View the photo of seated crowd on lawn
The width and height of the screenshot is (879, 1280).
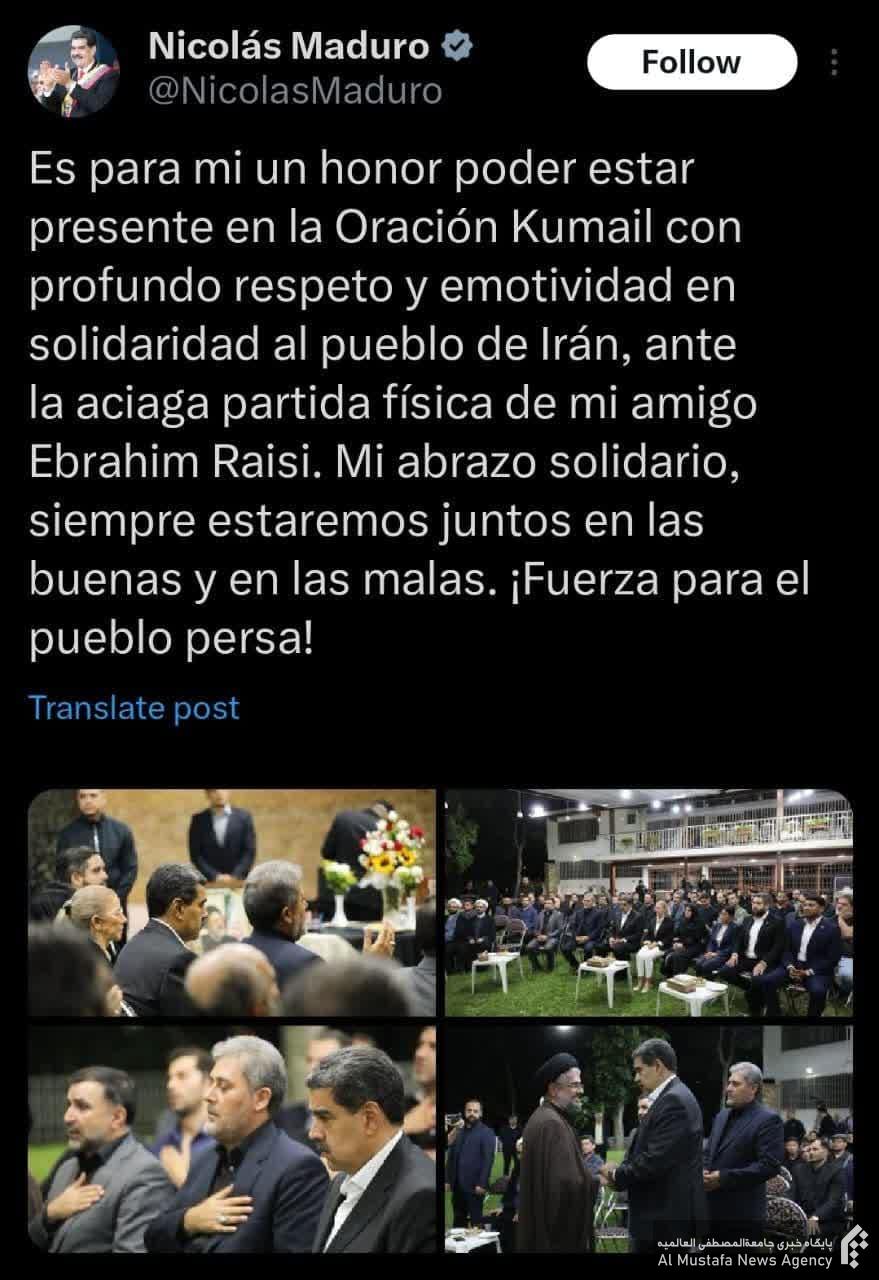click(x=648, y=902)
